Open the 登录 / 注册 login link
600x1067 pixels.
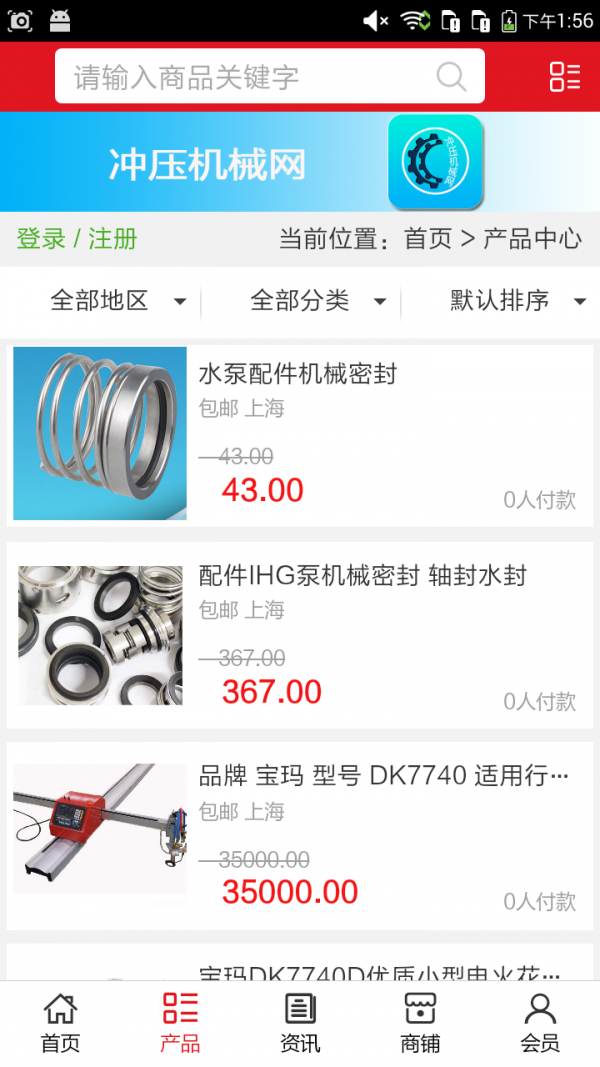[x=77, y=239]
